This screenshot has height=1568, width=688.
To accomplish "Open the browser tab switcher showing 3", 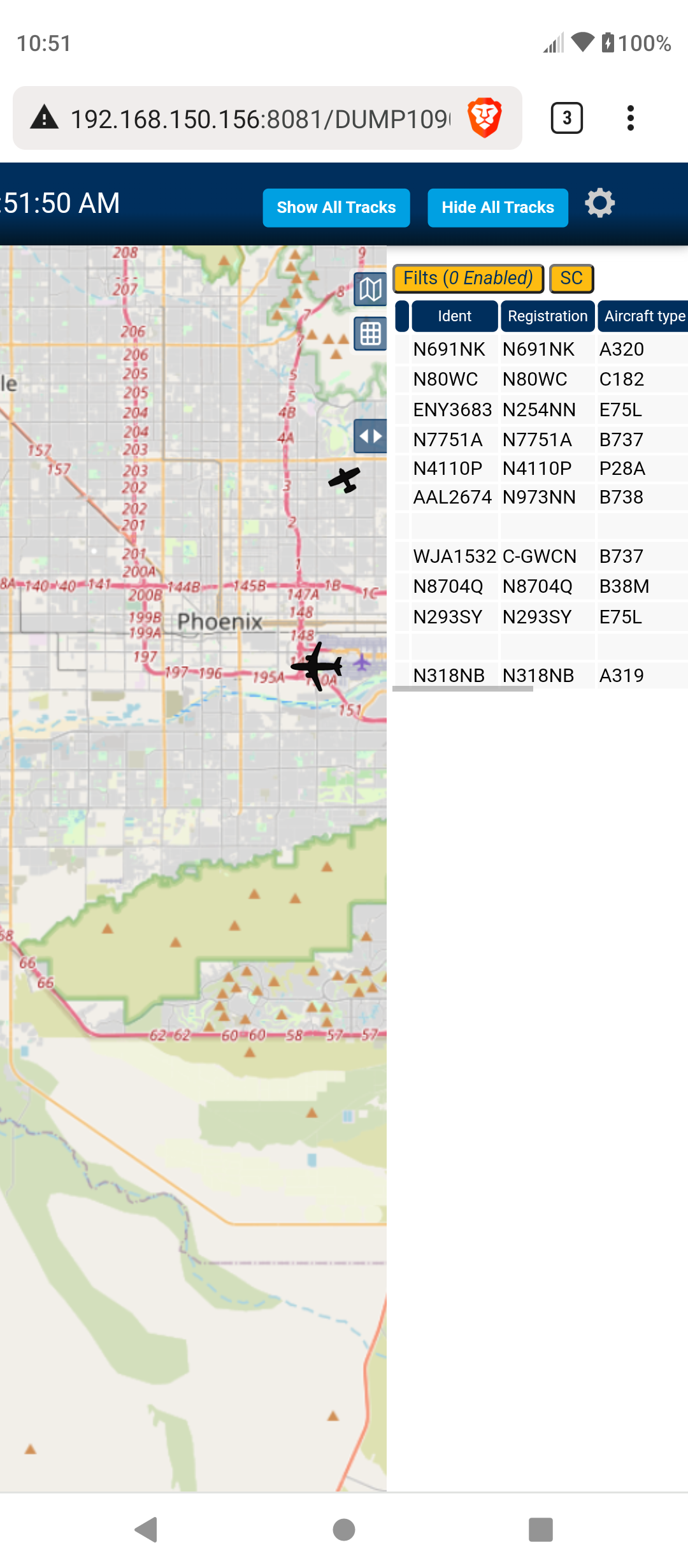I will [x=567, y=118].
